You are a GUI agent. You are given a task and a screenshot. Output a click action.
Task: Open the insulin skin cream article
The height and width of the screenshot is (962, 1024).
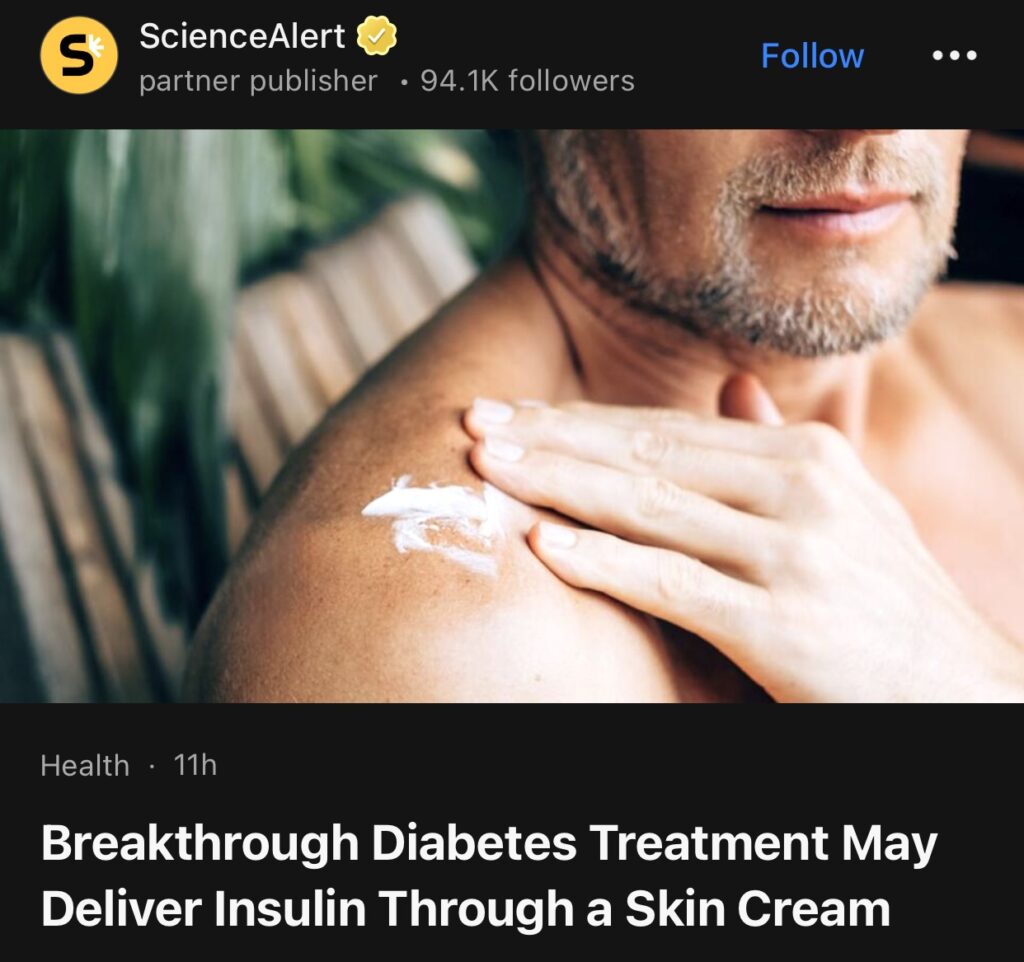(488, 877)
